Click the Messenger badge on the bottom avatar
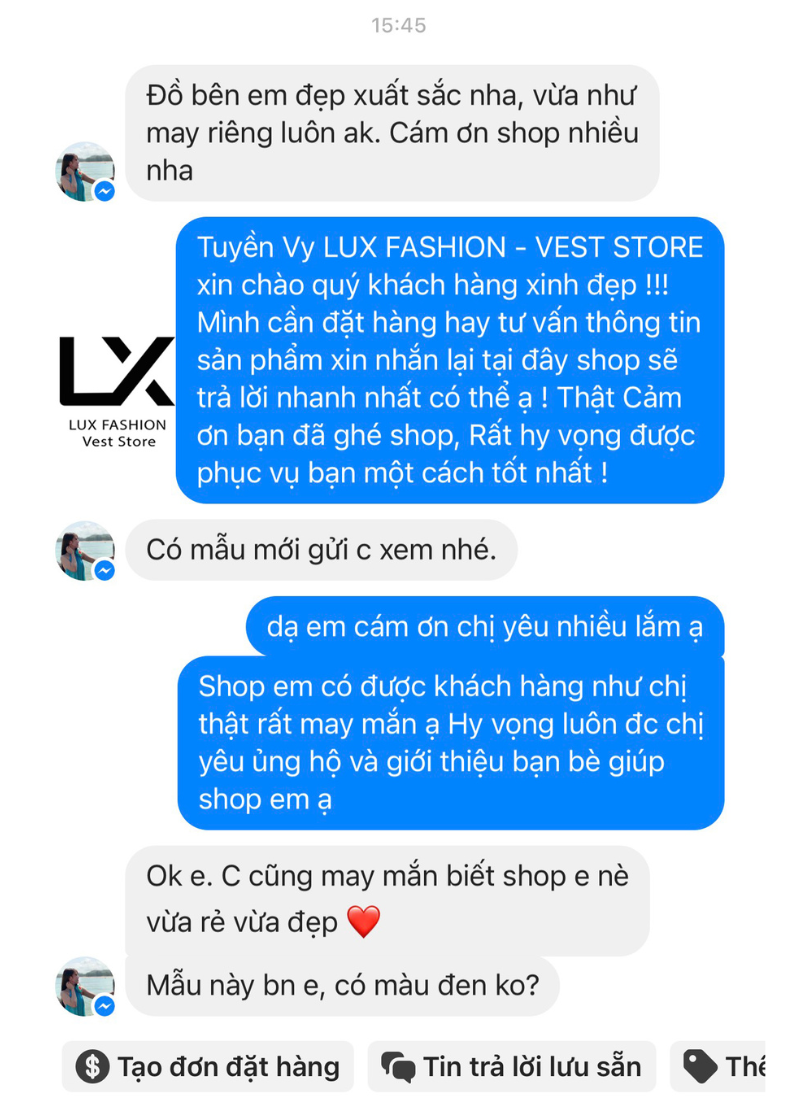800x1100 pixels. pyautogui.click(x=103, y=1007)
